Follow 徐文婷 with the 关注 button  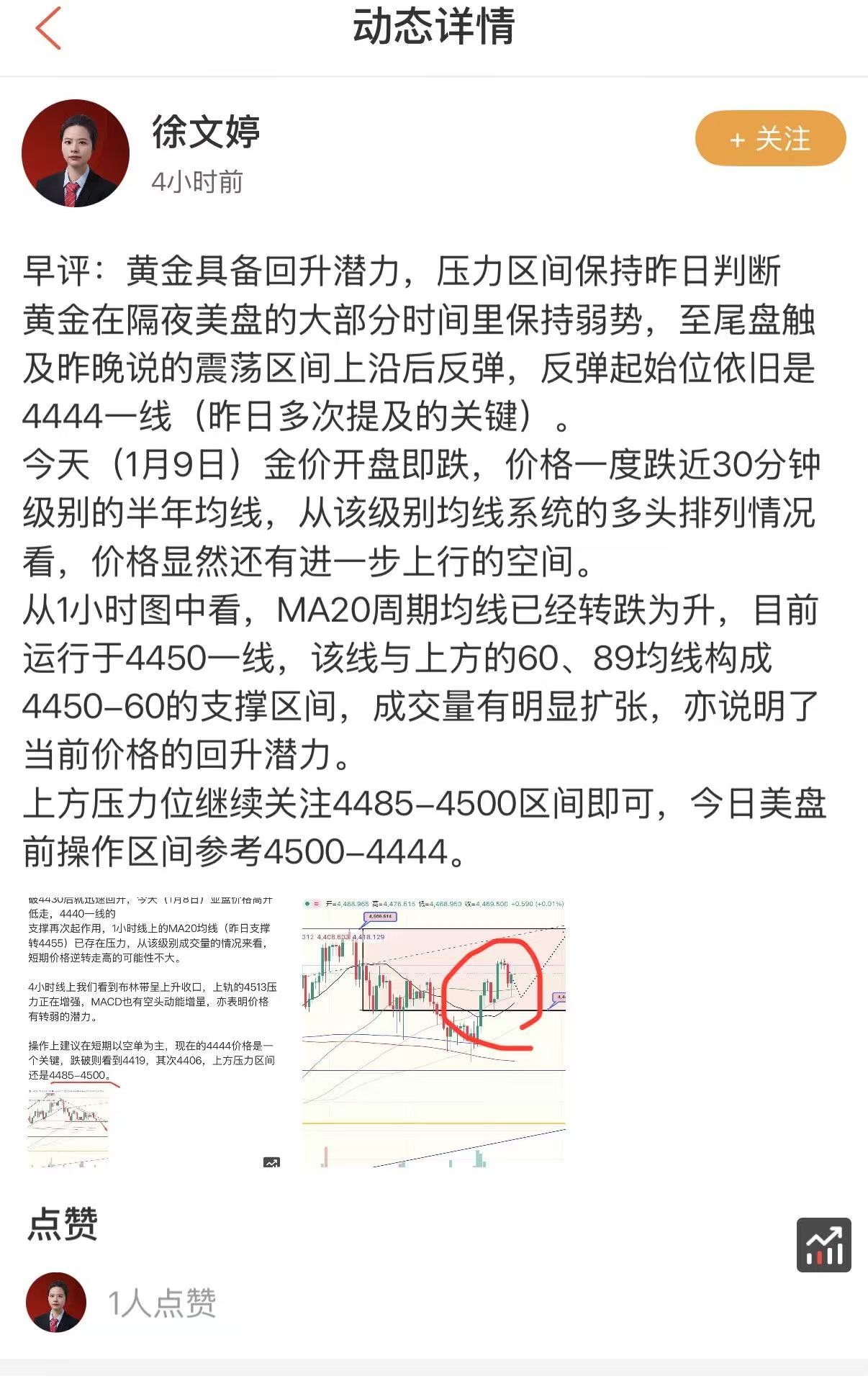point(770,138)
